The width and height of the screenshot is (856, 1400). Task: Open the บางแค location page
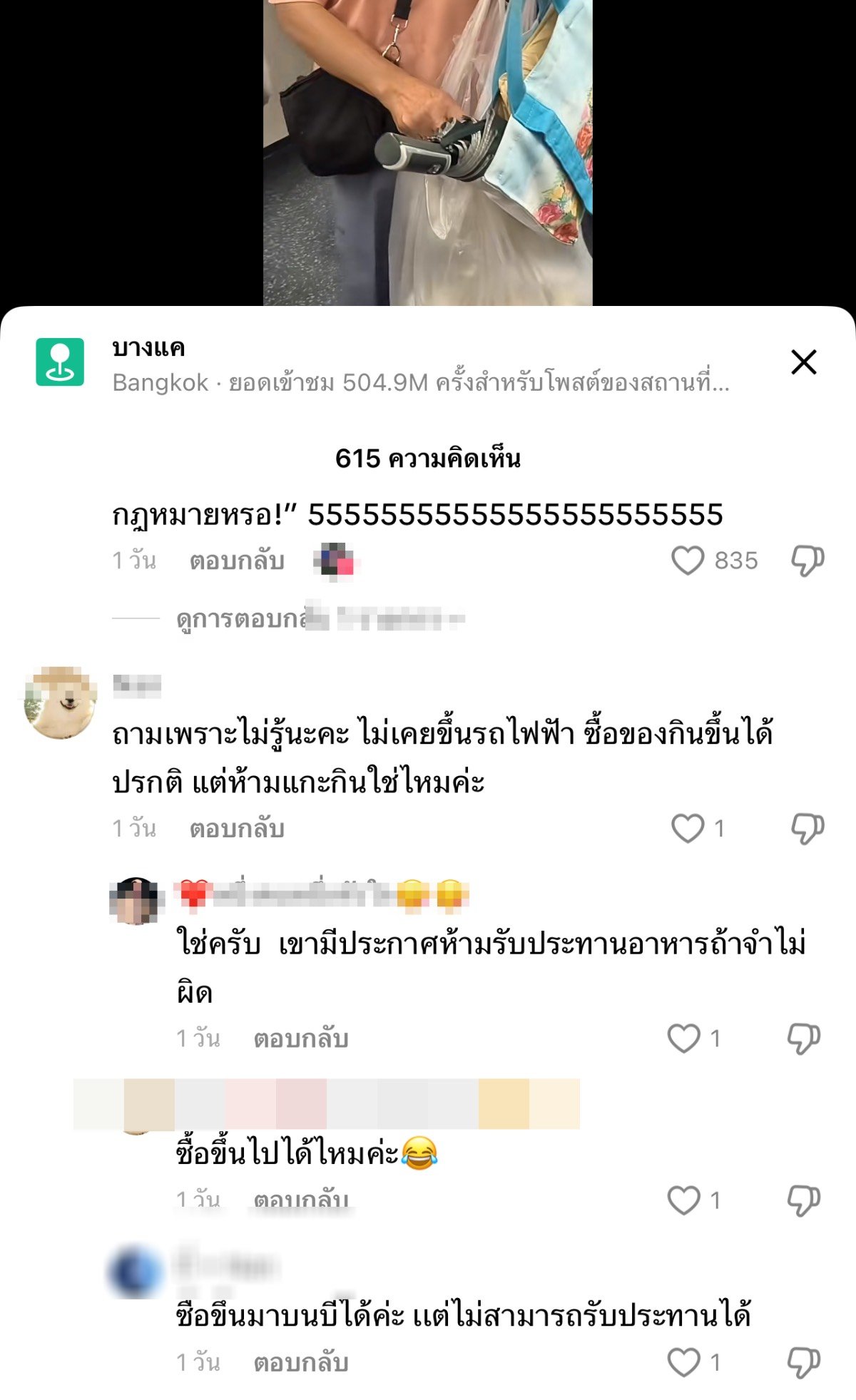coord(148,348)
